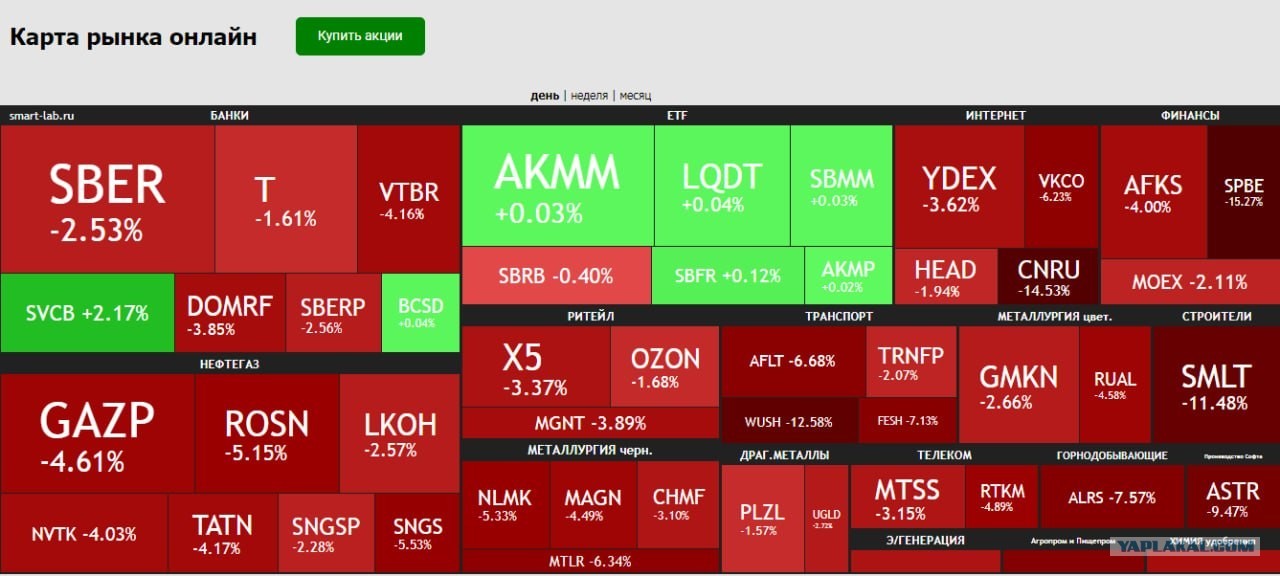Open the SMLT tile
The height and width of the screenshot is (576, 1280).
tap(1216, 385)
